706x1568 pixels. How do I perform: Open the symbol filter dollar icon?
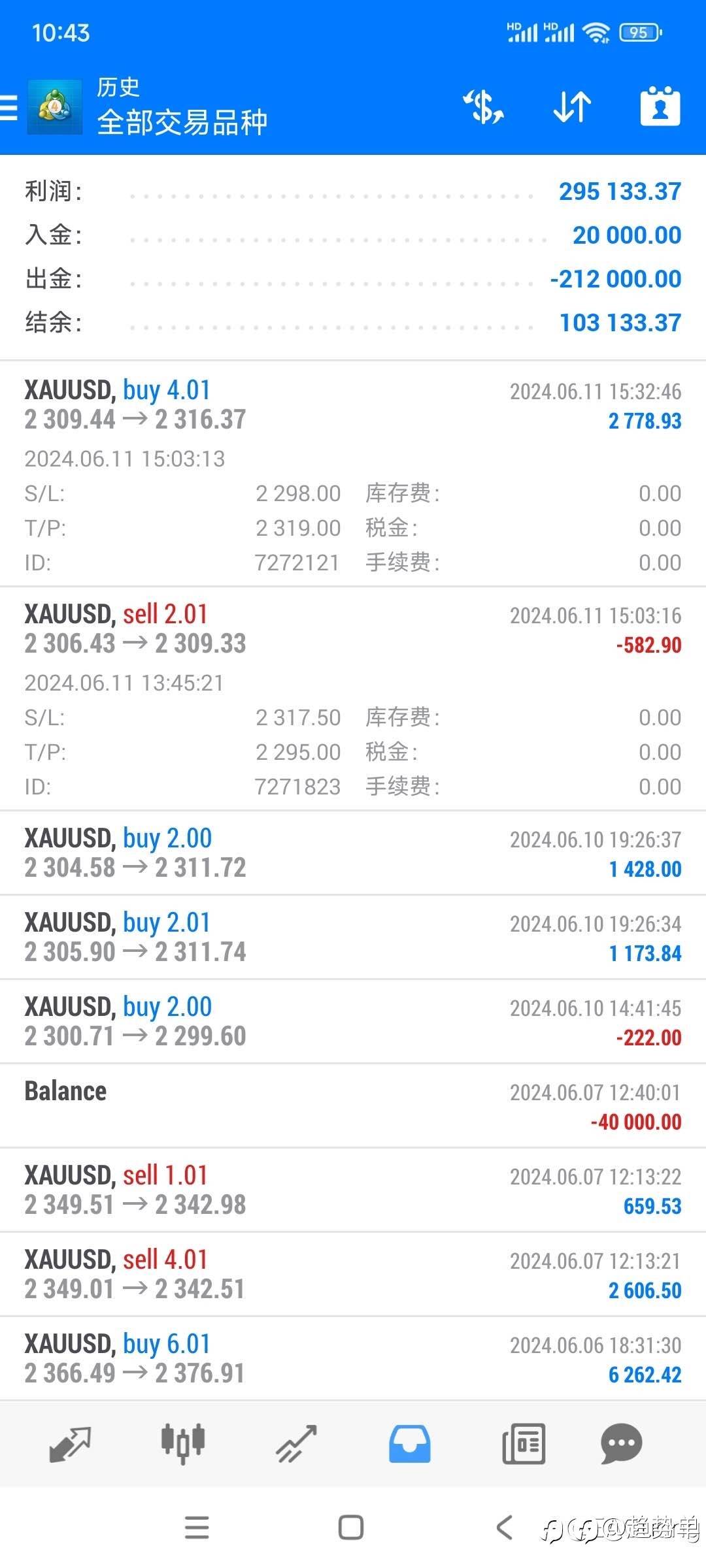point(484,107)
